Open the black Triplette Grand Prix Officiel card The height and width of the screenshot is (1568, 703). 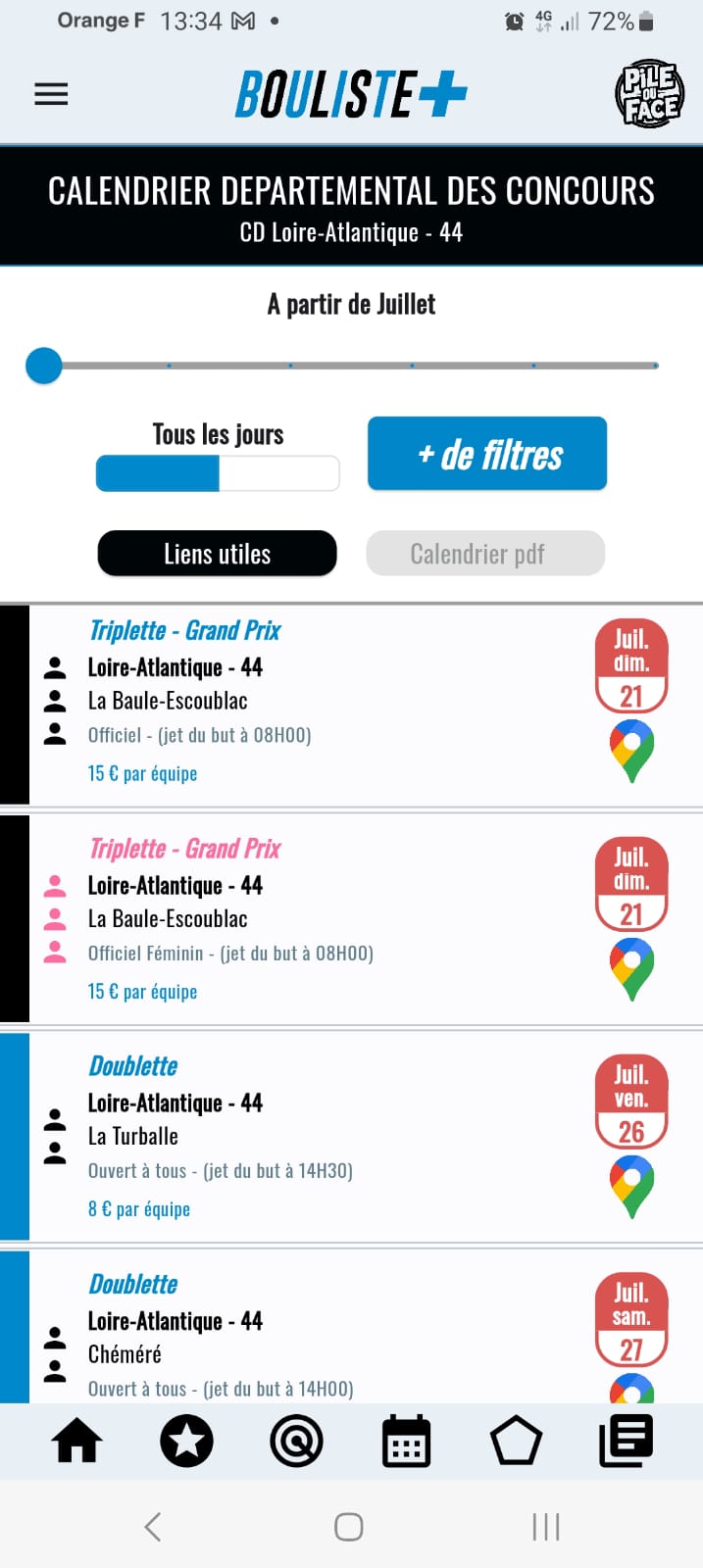tap(351, 705)
